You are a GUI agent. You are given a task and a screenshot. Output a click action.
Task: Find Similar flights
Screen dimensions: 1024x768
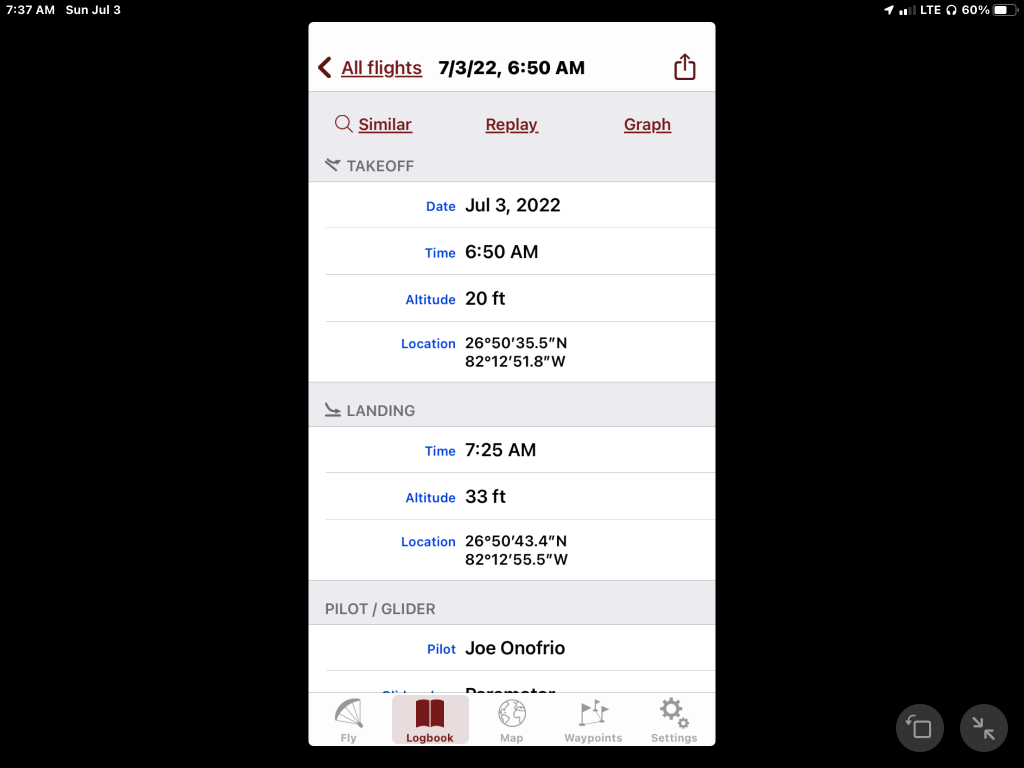(x=374, y=124)
